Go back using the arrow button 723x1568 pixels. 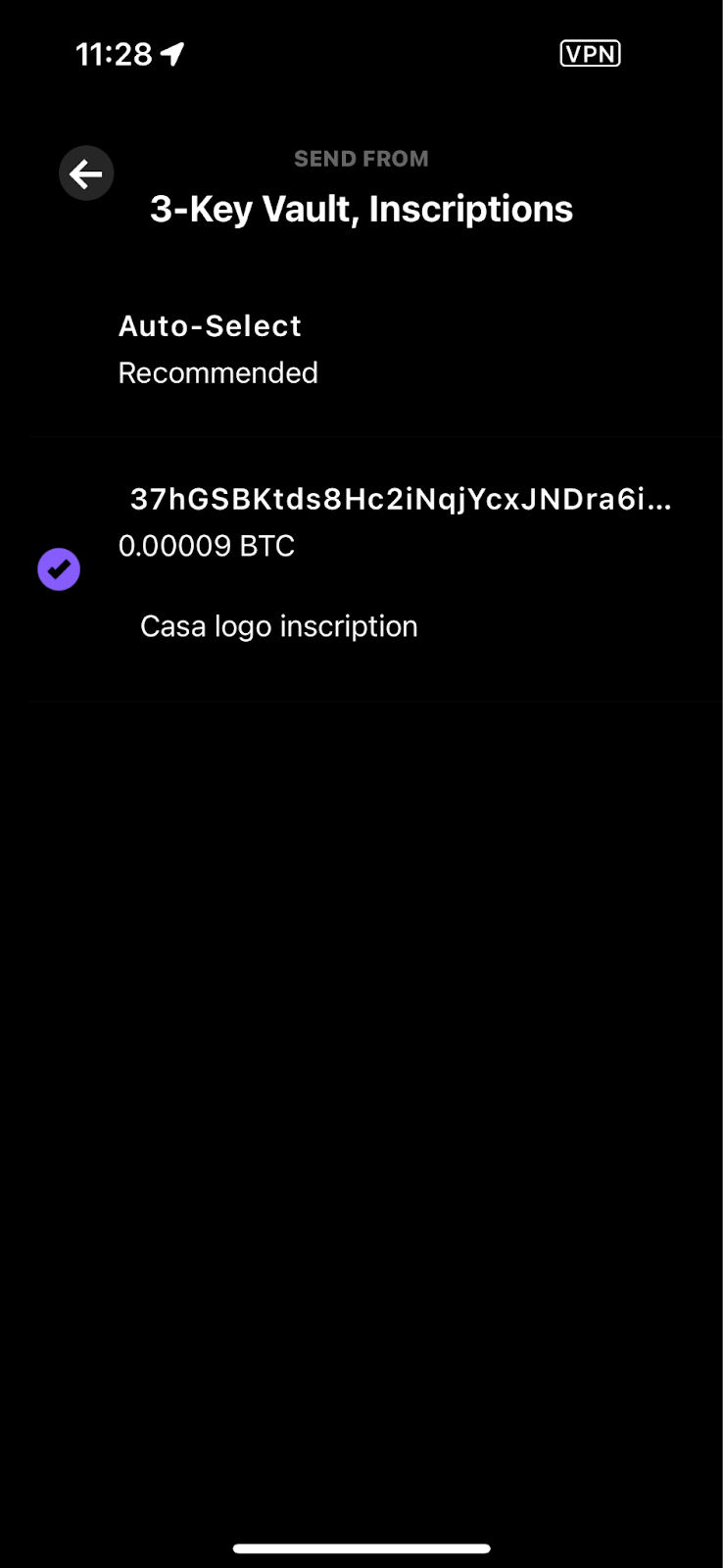click(86, 174)
